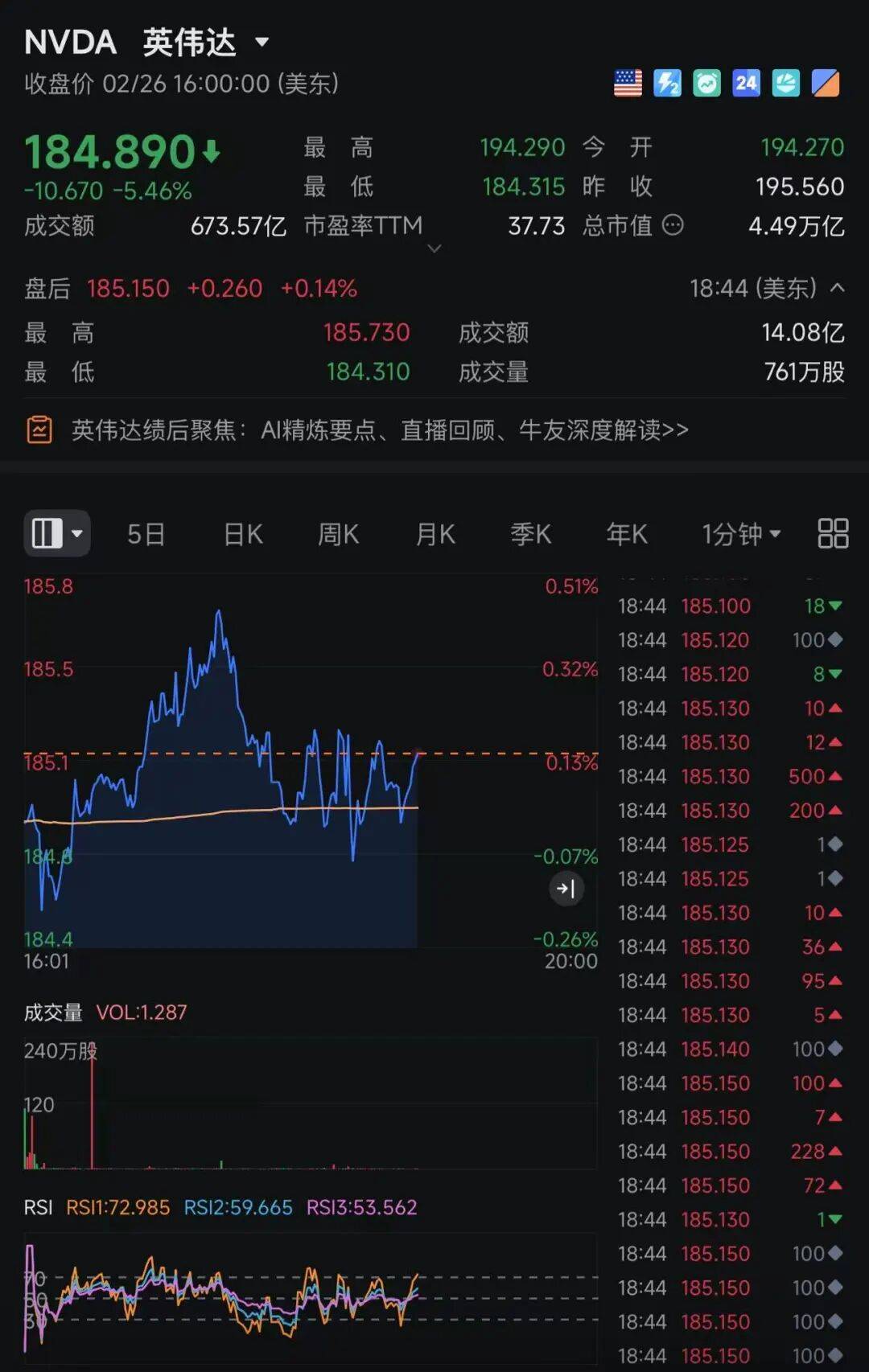The height and width of the screenshot is (1372, 869).
Task: Open the NVDA stock switcher dropdown
Action: point(262,42)
